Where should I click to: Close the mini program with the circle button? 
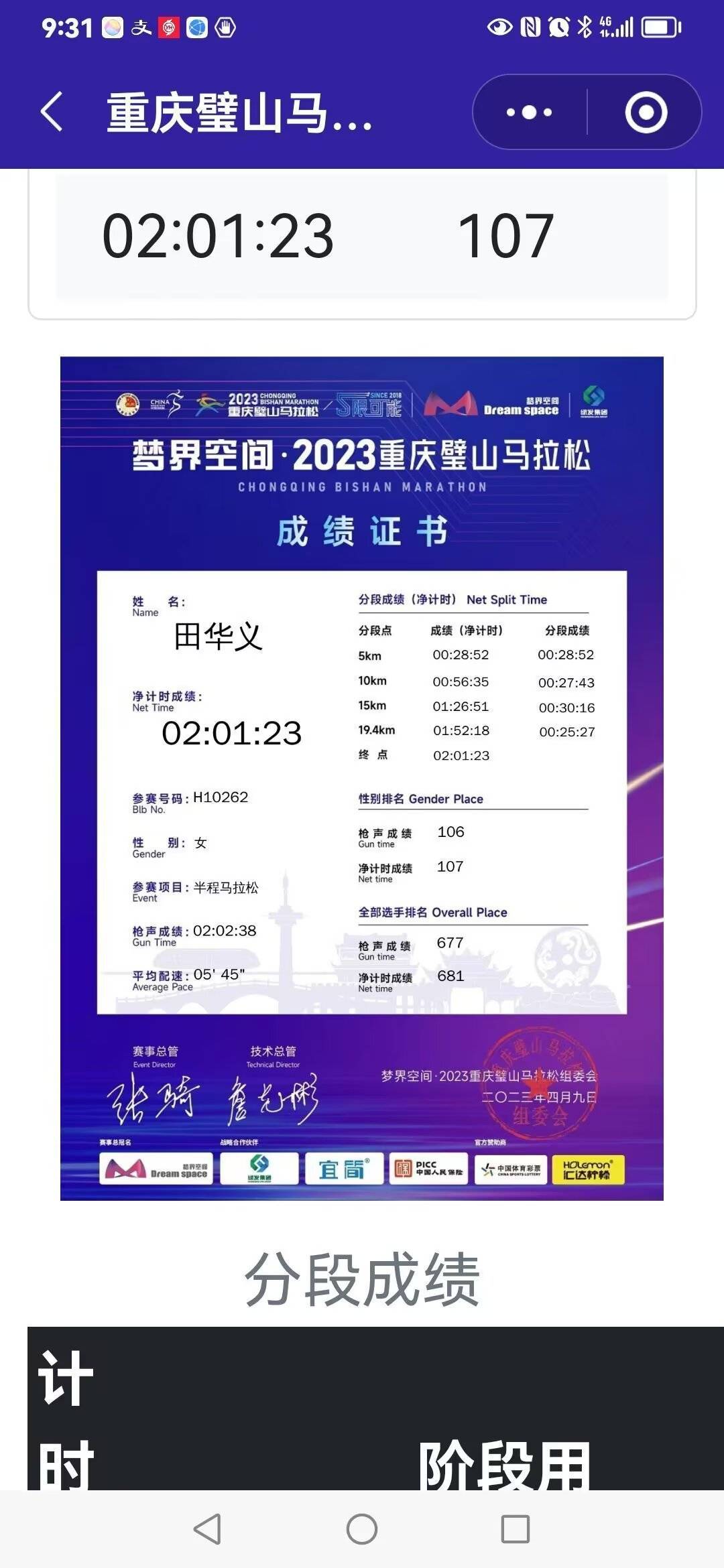[646, 112]
